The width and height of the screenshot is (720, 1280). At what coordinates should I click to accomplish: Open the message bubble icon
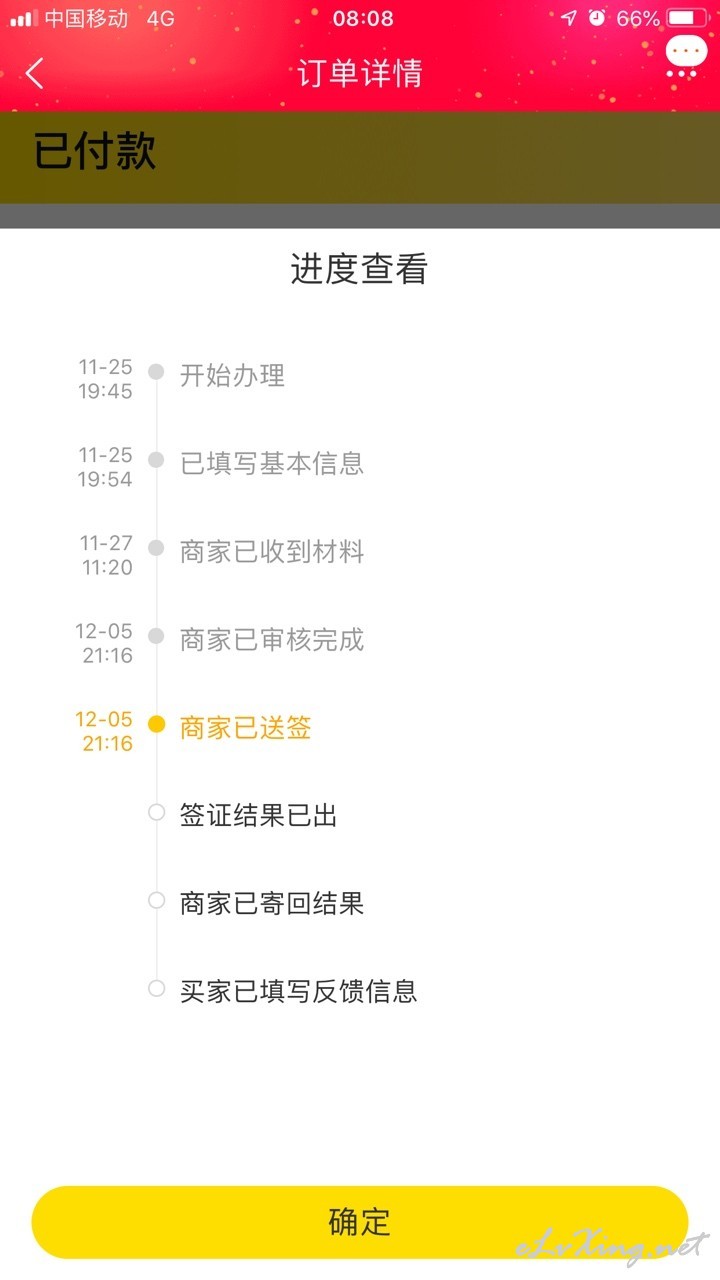[x=686, y=55]
